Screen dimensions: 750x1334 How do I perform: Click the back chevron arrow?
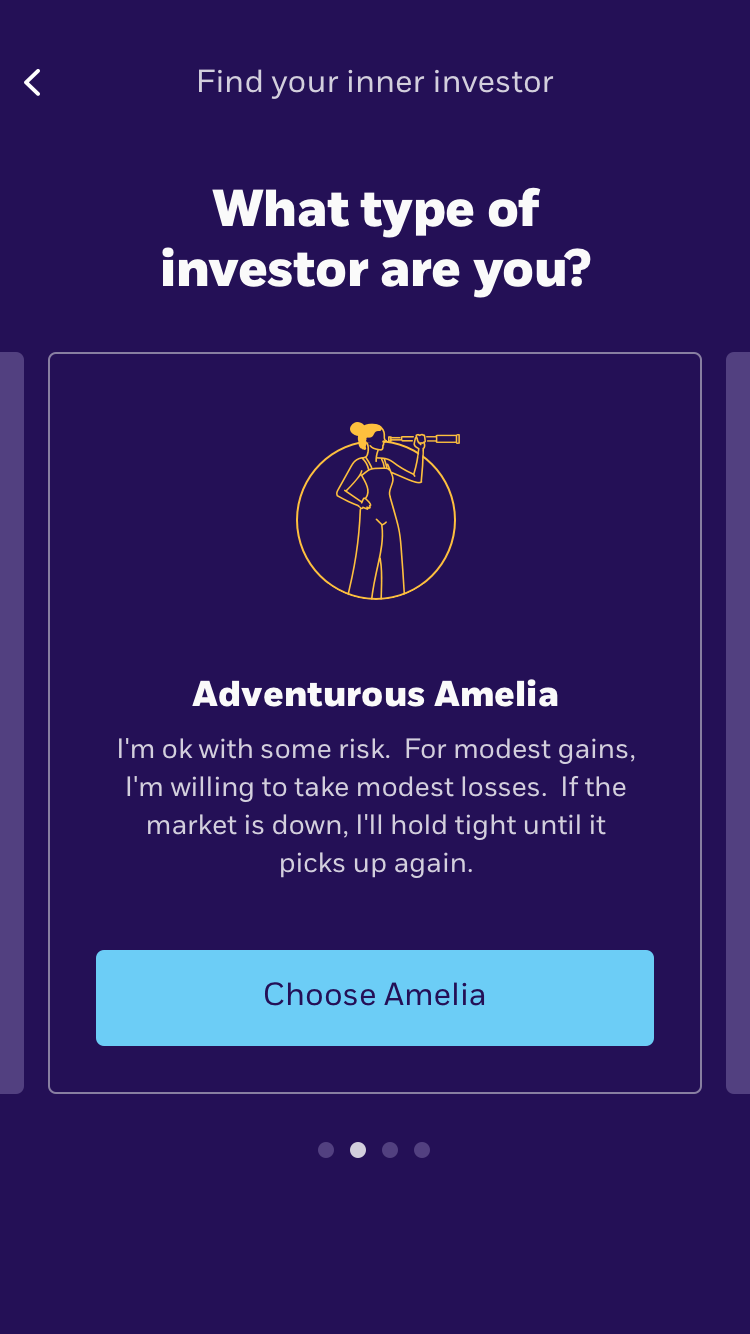tap(31, 82)
